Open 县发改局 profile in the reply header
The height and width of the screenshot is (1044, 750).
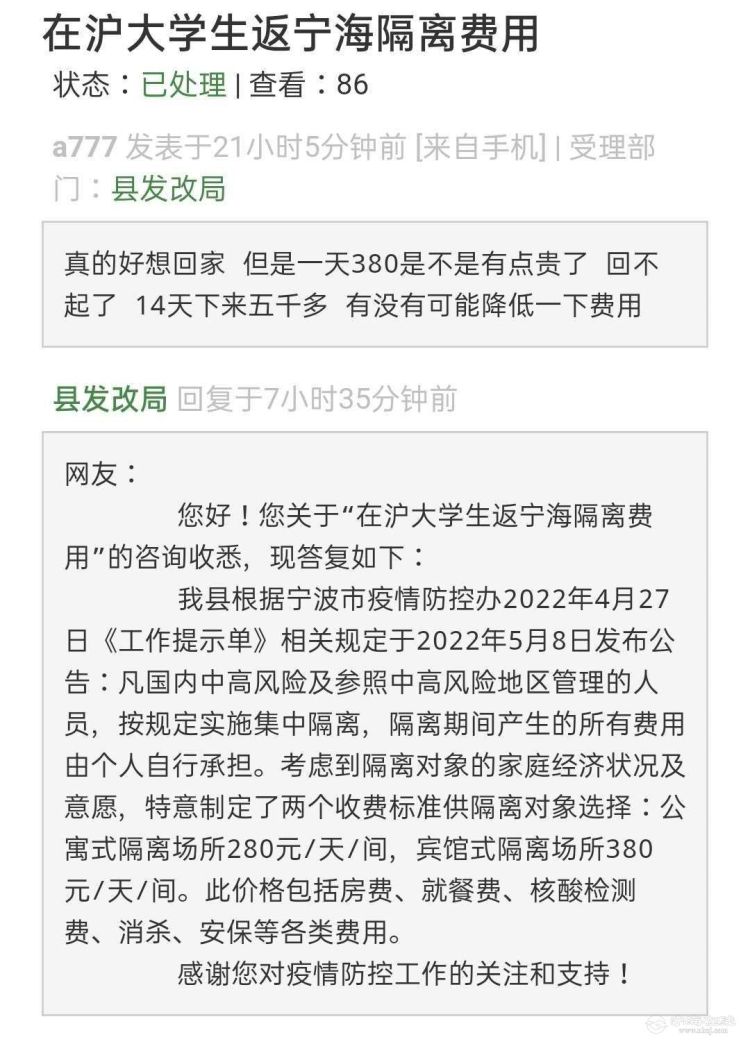click(x=109, y=399)
